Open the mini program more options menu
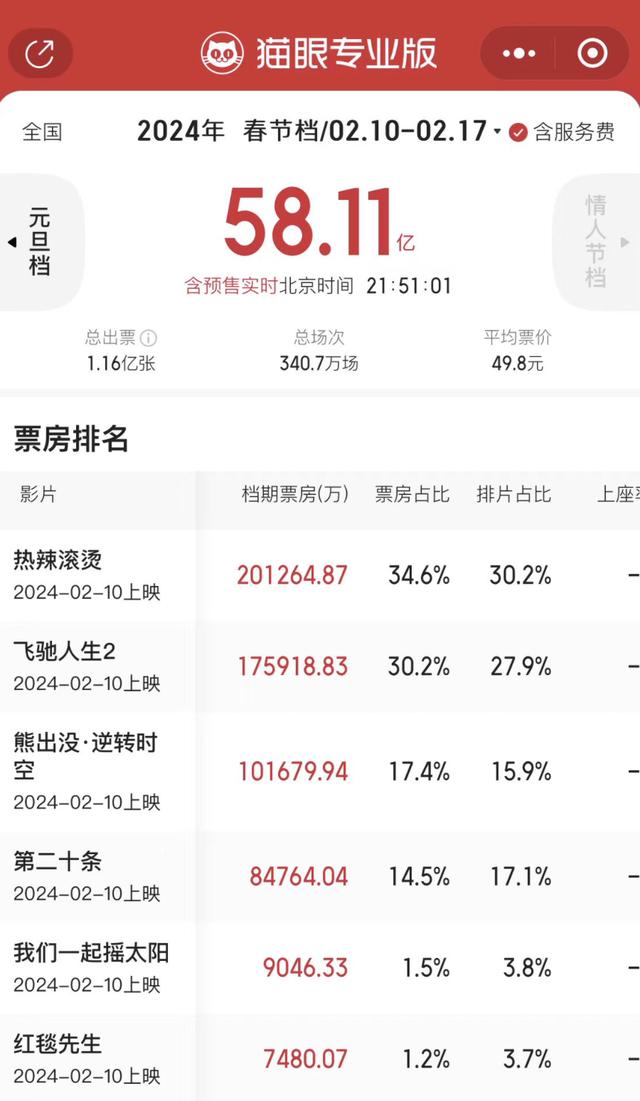Viewport: 640px width, 1101px height. click(519, 53)
